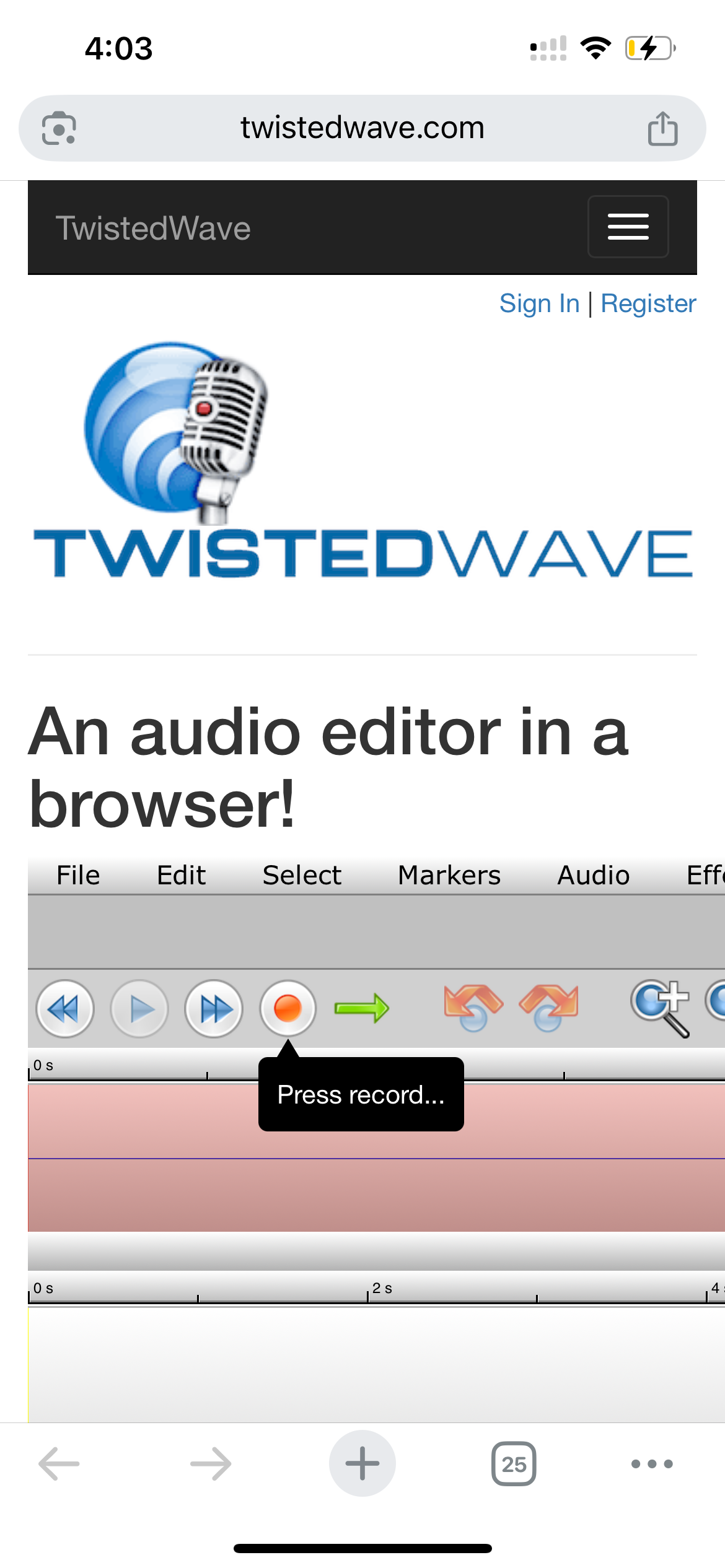Viewport: 725px width, 1568px height.
Task: Undo the last edit
Action: (473, 1008)
